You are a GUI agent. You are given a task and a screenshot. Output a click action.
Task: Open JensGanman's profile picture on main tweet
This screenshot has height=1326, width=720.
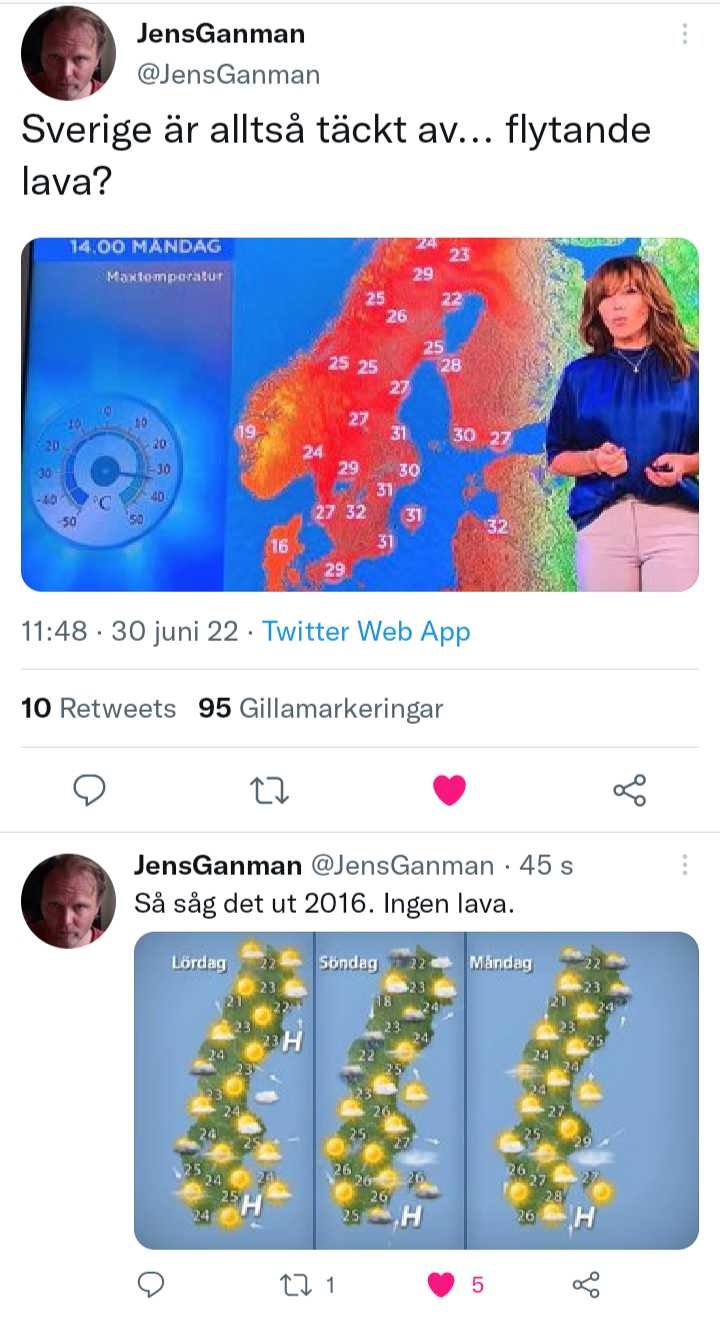[69, 53]
